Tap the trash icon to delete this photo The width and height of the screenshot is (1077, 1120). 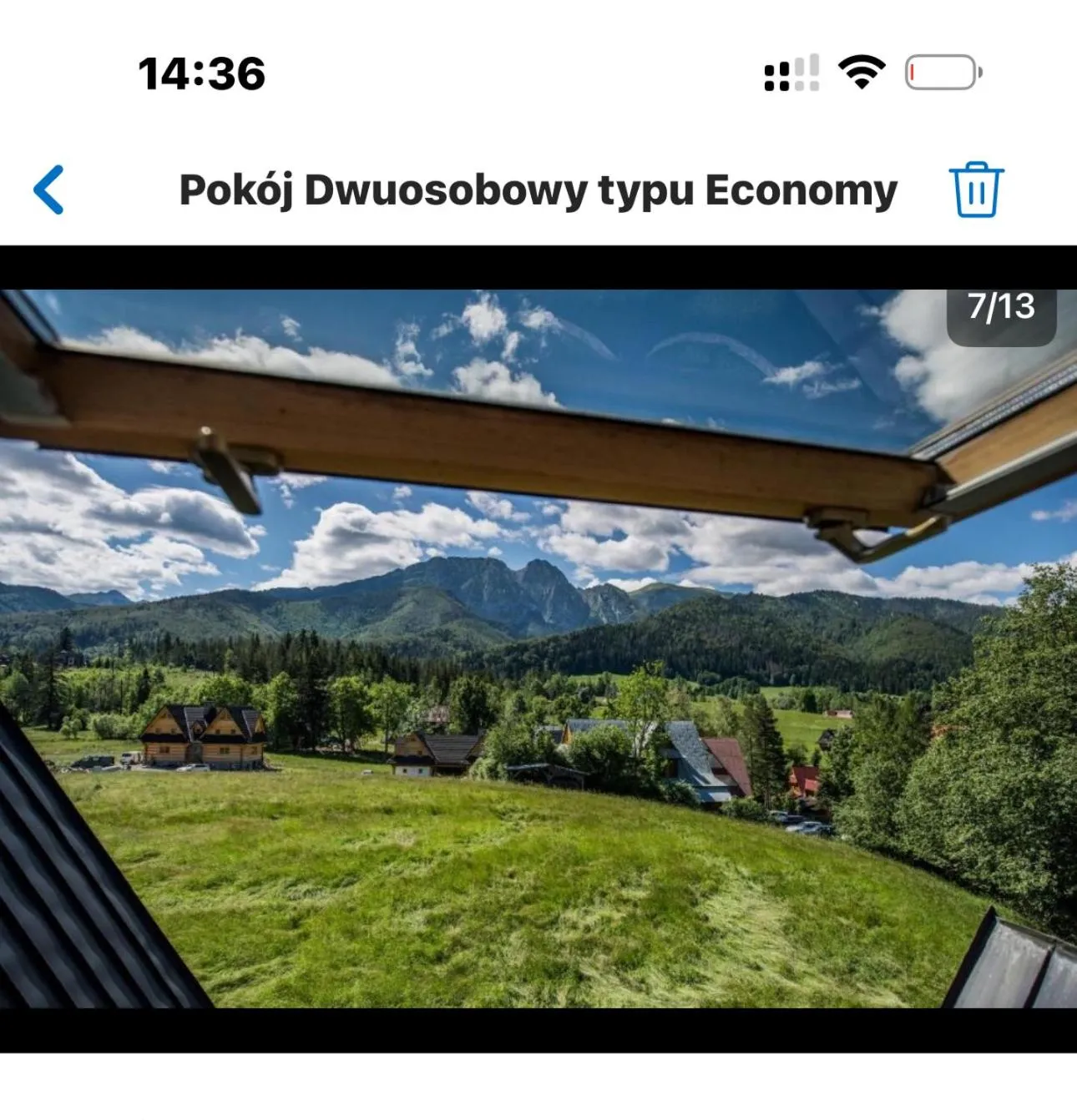(977, 190)
